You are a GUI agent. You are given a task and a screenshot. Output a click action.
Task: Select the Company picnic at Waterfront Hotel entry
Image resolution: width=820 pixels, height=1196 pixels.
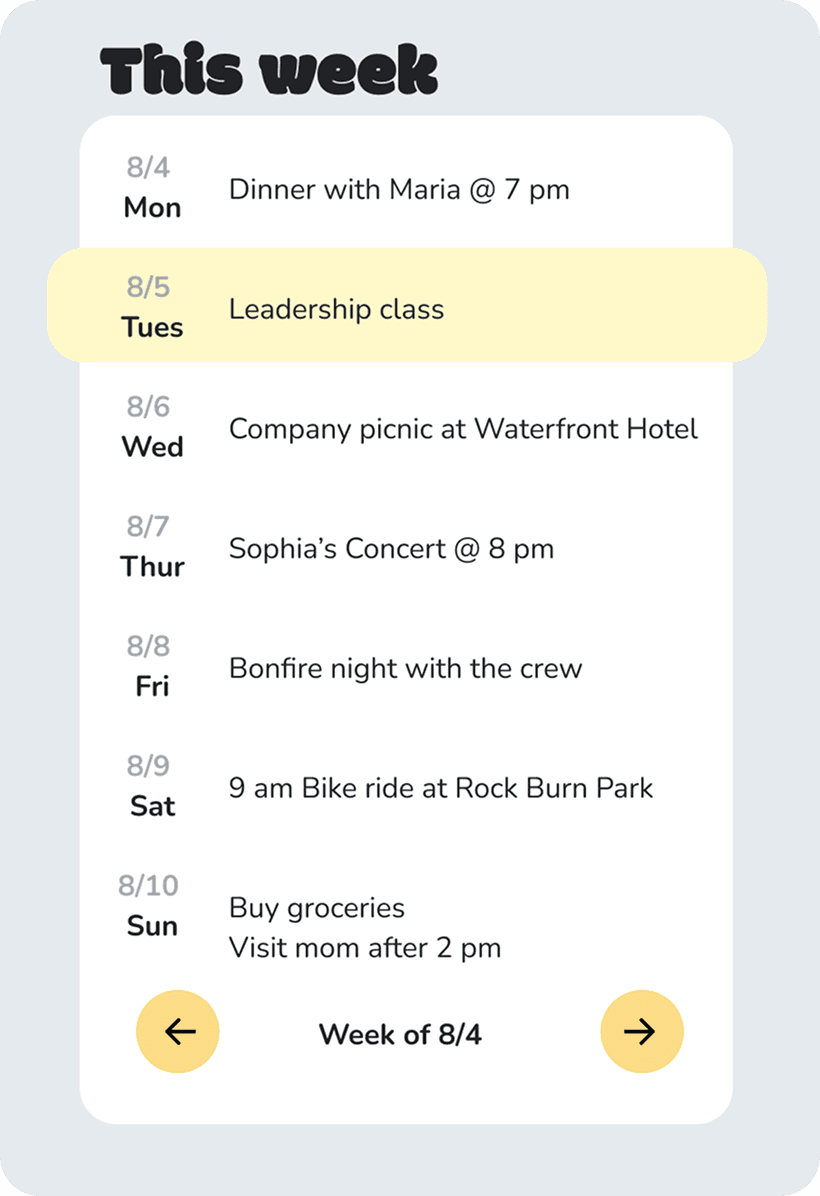(x=463, y=429)
